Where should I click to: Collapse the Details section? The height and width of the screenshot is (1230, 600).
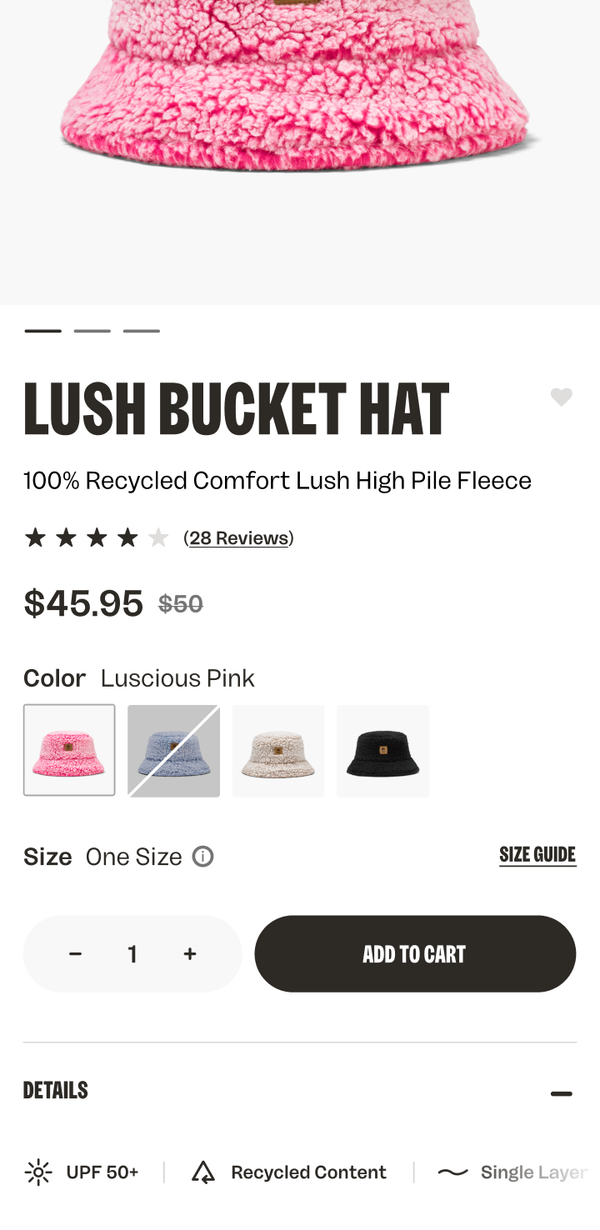click(561, 1094)
